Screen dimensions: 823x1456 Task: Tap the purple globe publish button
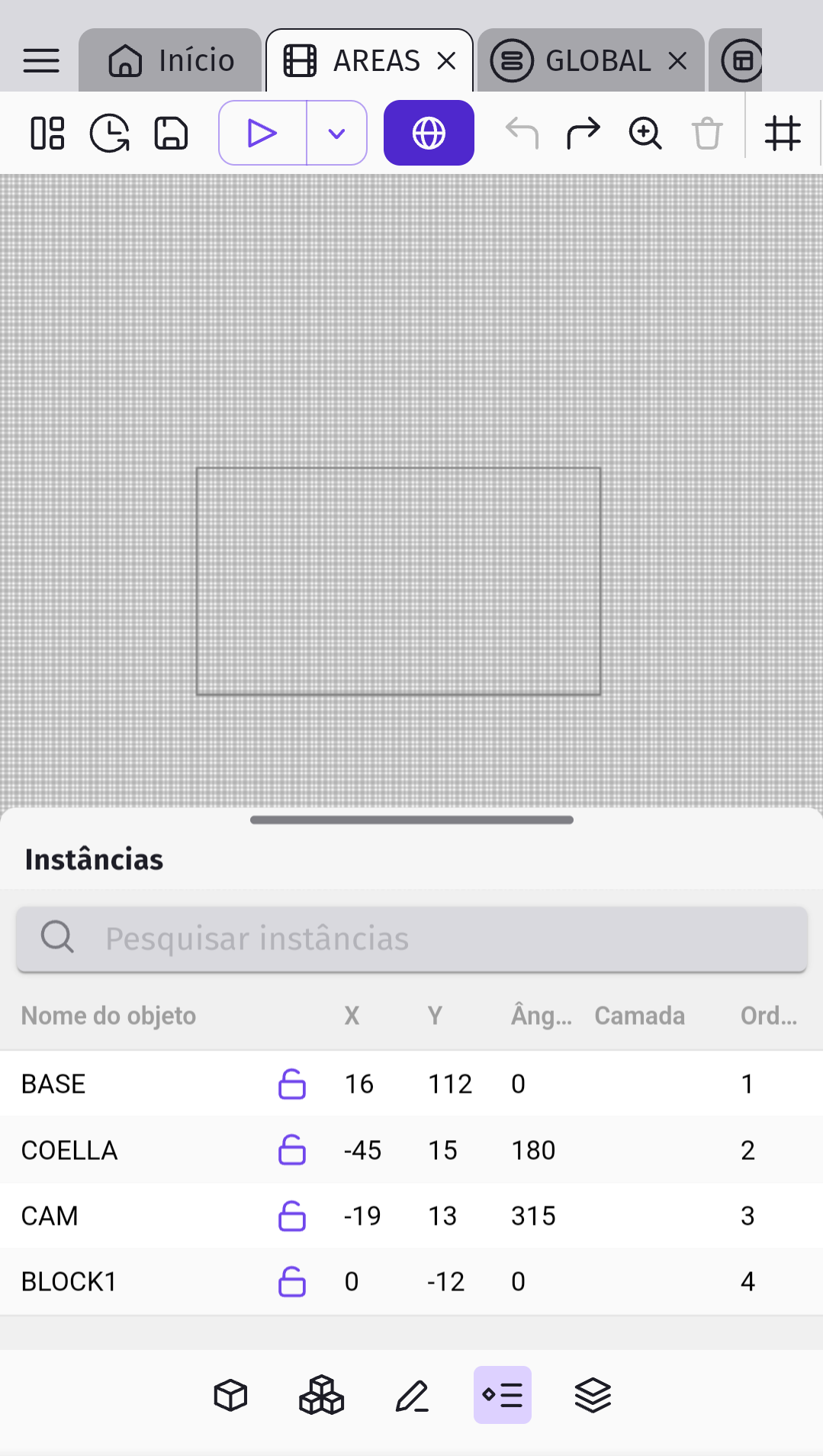tap(429, 133)
